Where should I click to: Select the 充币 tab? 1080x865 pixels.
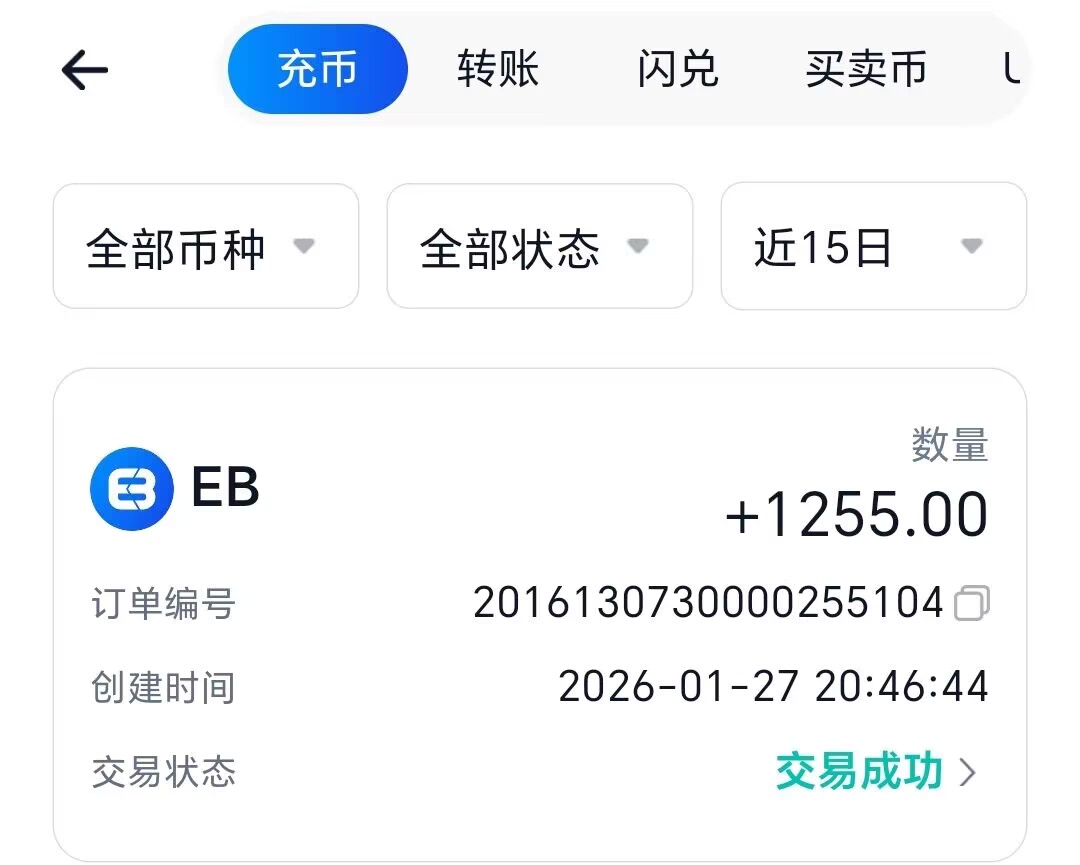(317, 70)
